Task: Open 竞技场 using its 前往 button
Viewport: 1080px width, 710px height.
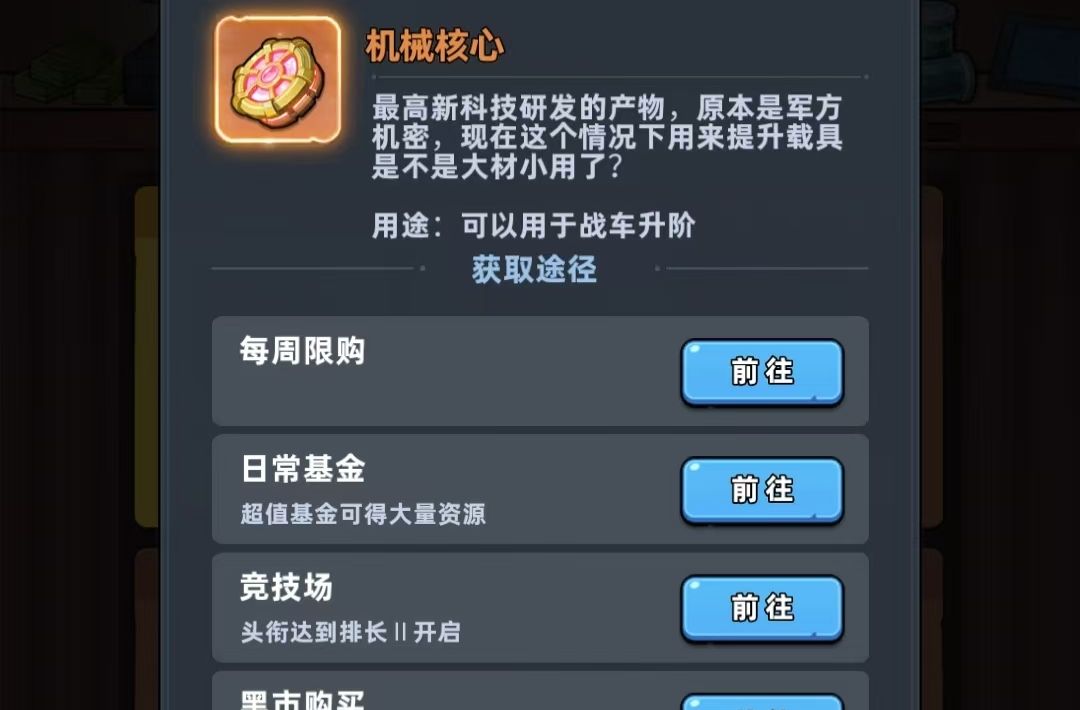Action: tap(762, 608)
